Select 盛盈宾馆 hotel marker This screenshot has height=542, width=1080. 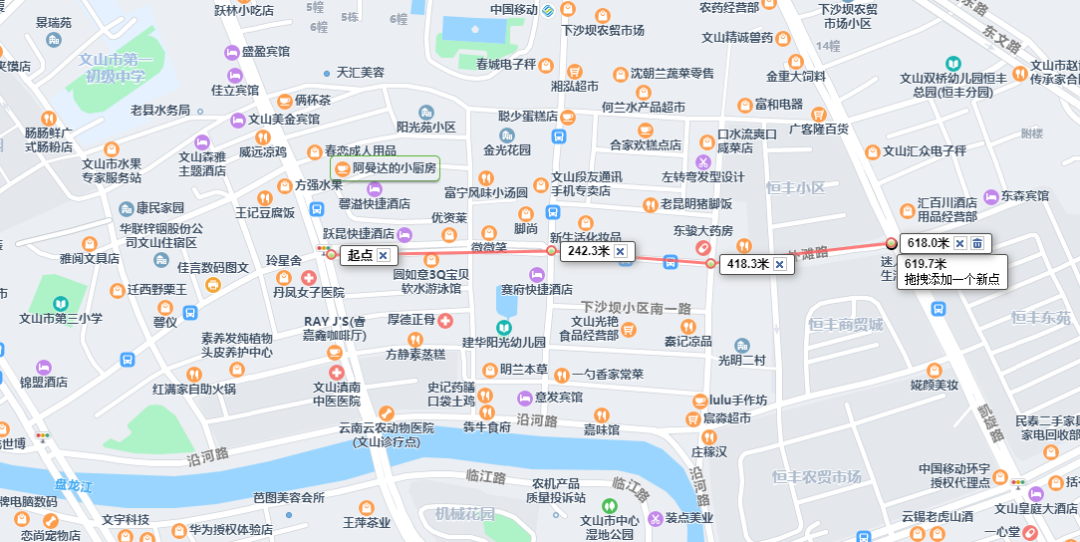[233, 51]
